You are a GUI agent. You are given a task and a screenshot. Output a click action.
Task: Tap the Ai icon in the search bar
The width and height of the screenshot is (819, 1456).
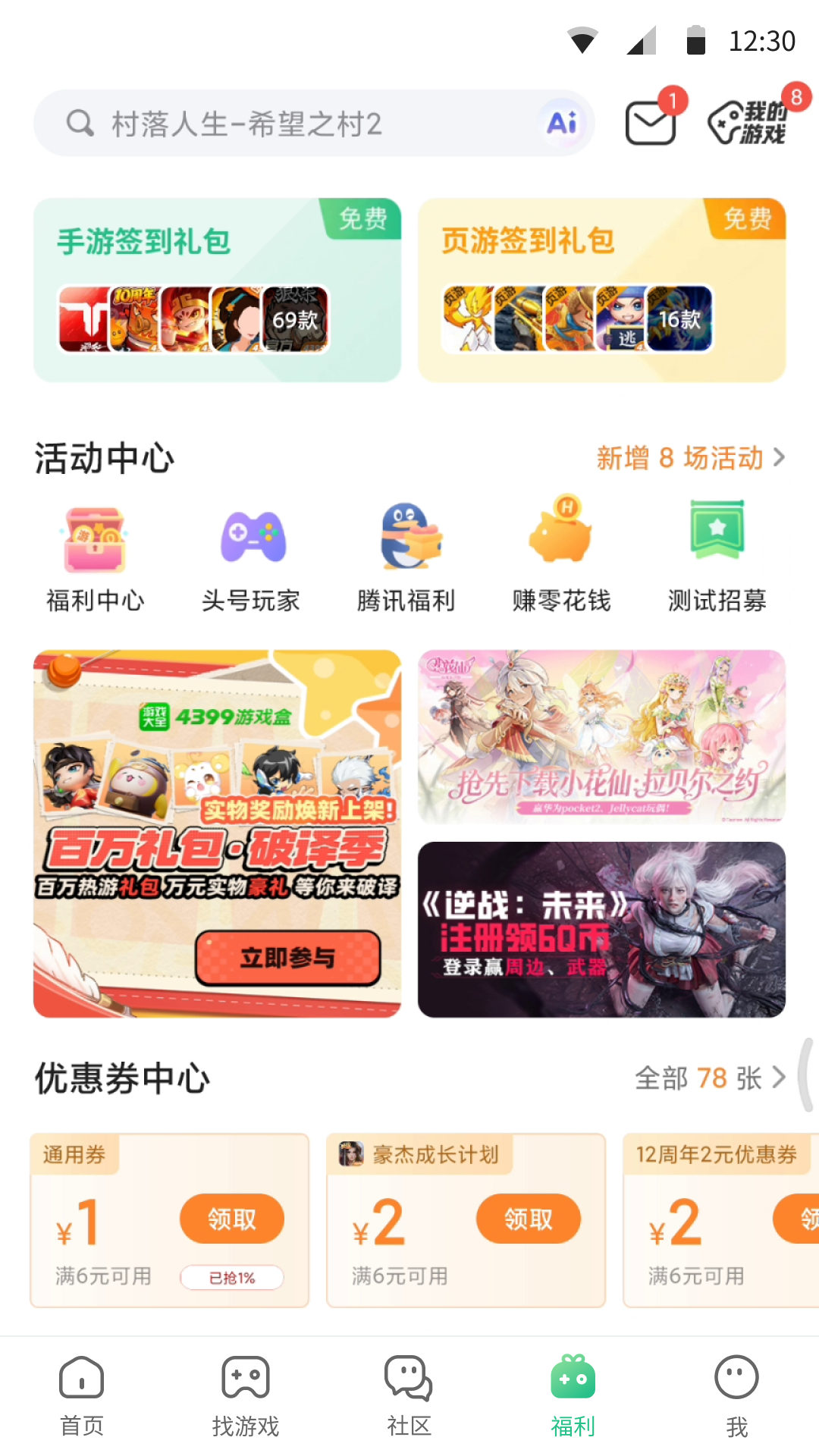[x=561, y=123]
